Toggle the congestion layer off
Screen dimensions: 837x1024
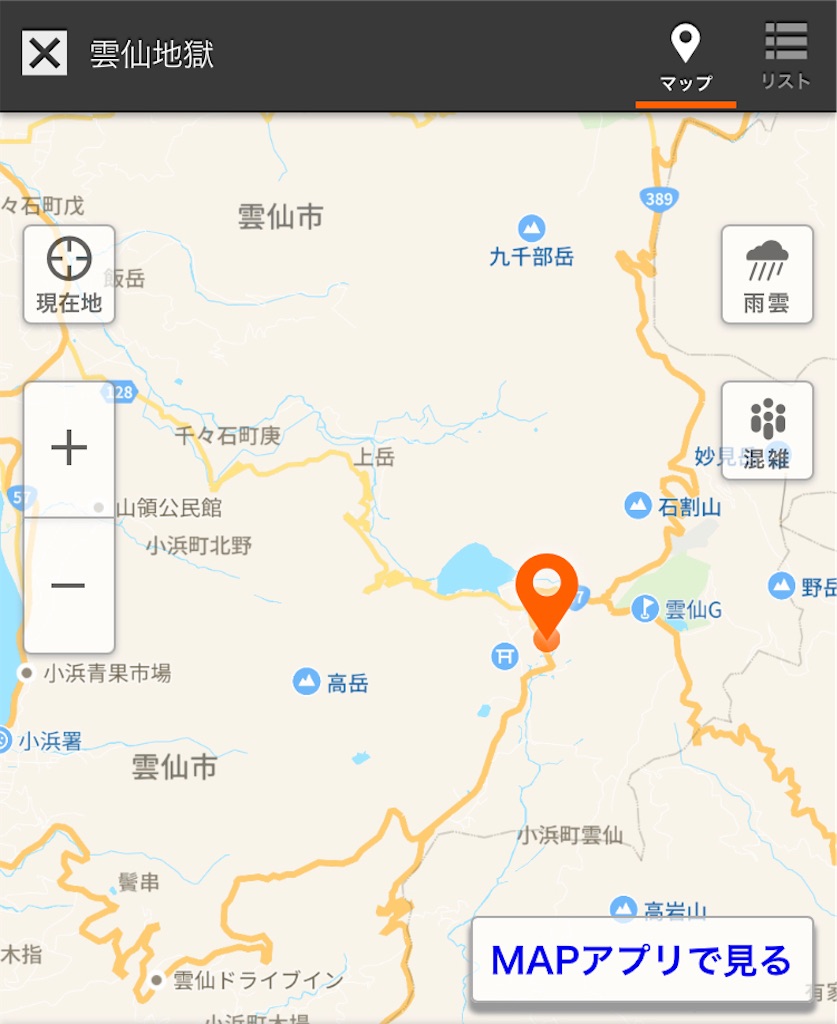(x=767, y=430)
